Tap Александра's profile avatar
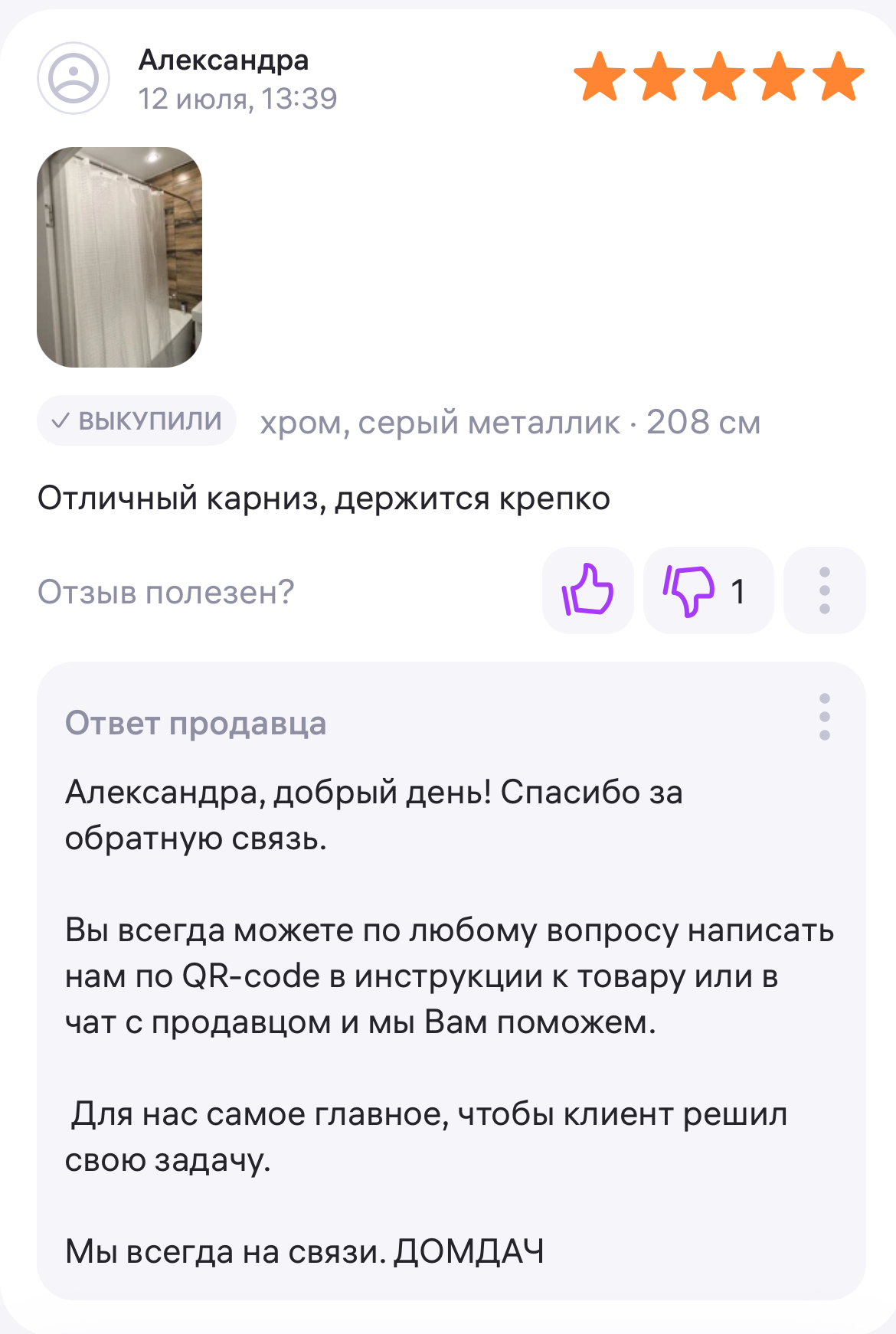 [x=74, y=78]
